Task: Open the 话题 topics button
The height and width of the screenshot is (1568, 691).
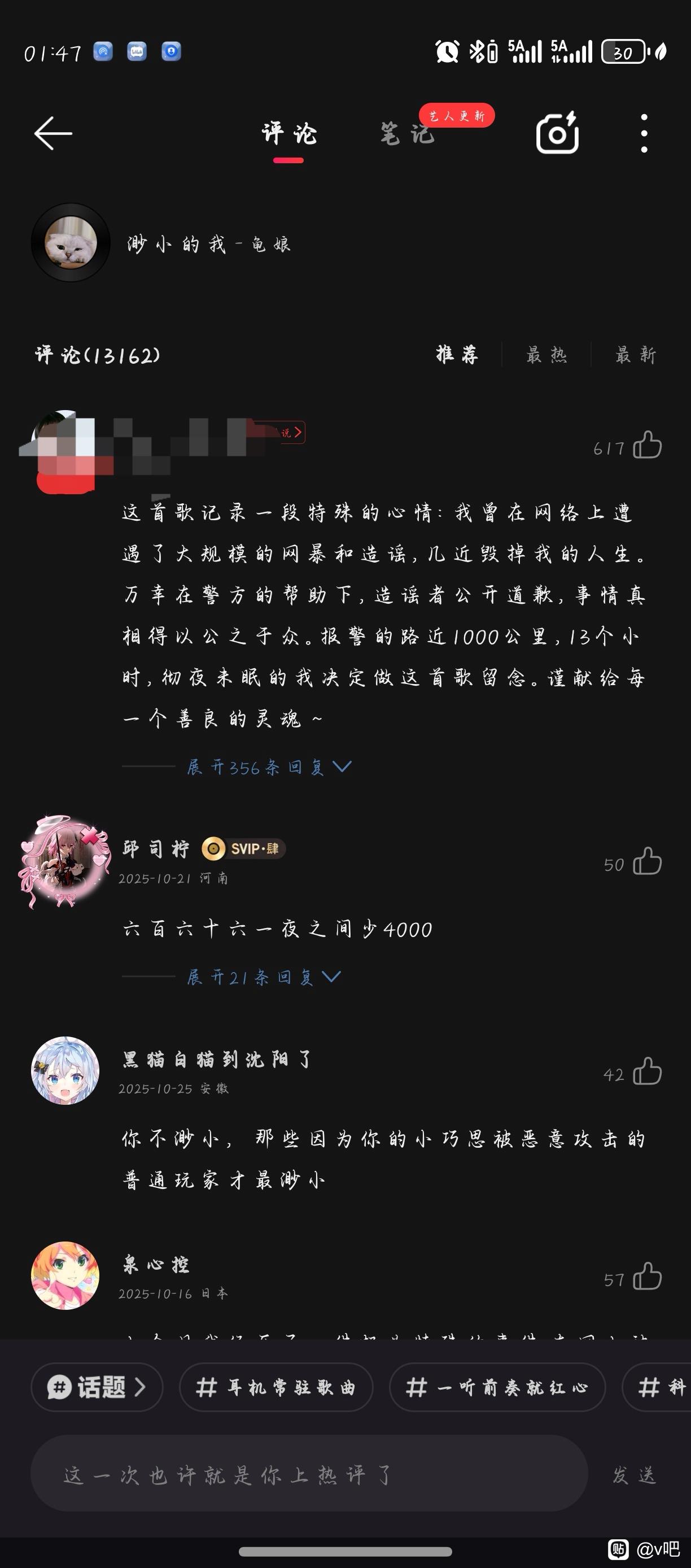Action: tap(97, 1387)
